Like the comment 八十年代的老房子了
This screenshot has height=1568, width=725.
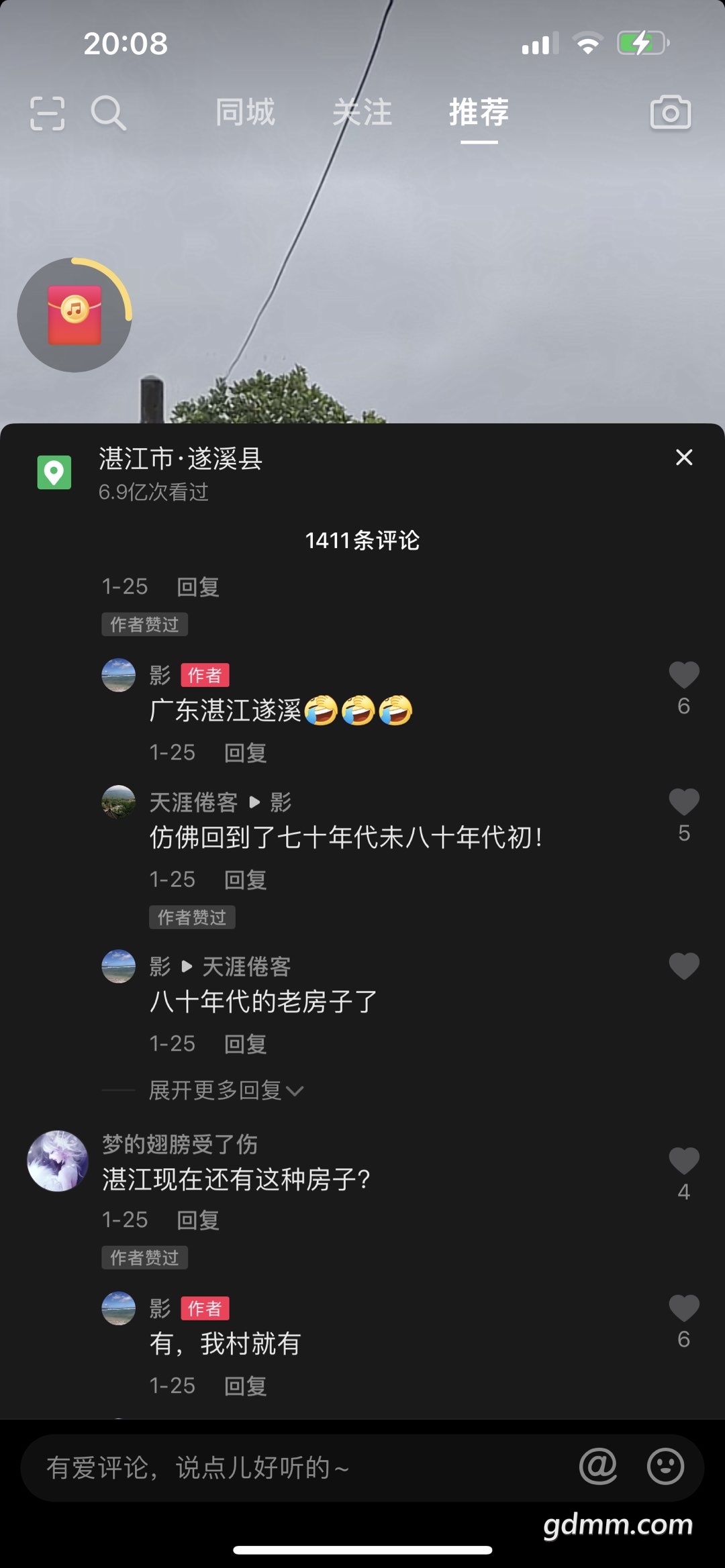point(683,967)
